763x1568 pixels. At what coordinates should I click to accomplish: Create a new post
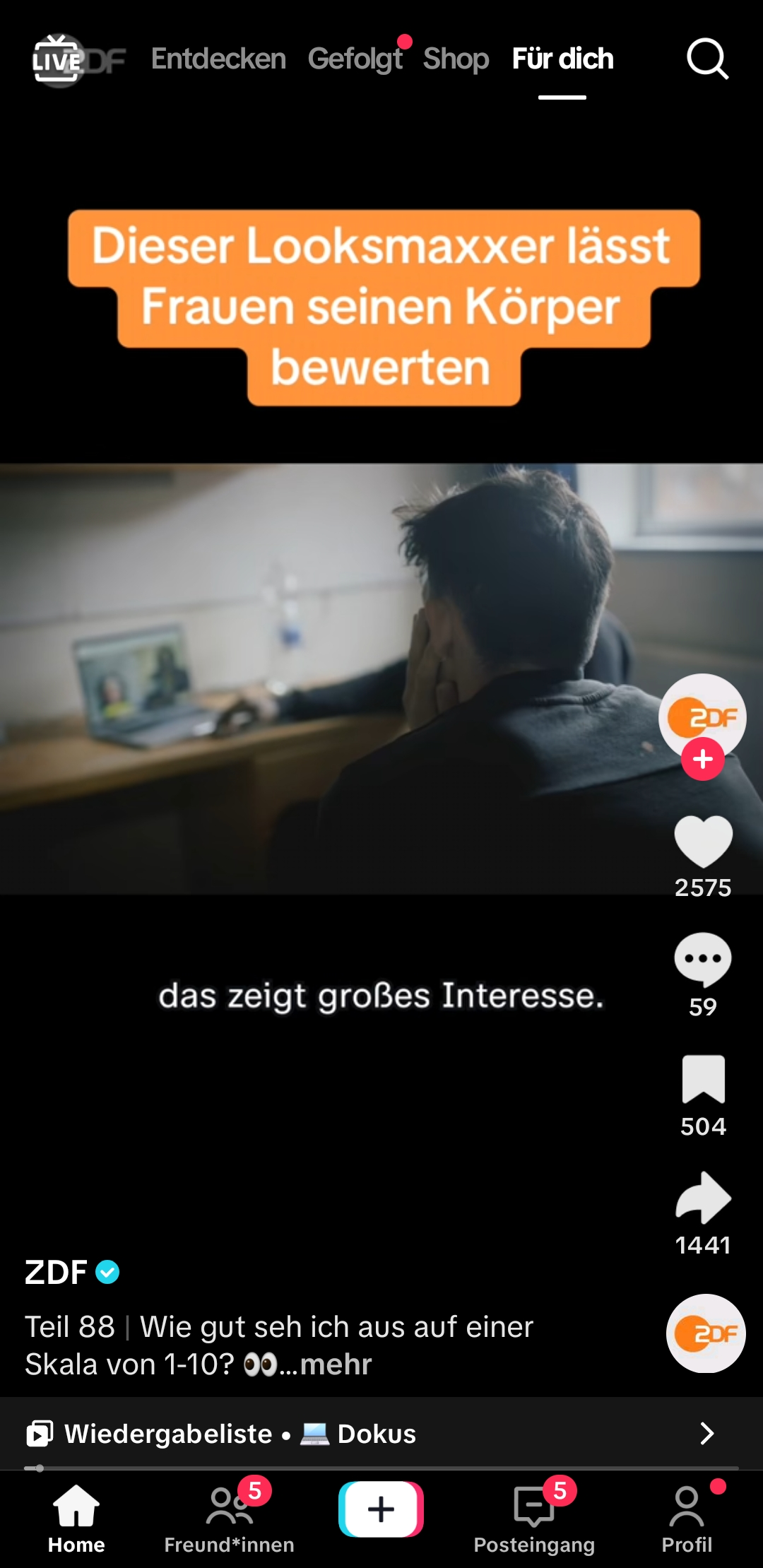[x=381, y=1509]
